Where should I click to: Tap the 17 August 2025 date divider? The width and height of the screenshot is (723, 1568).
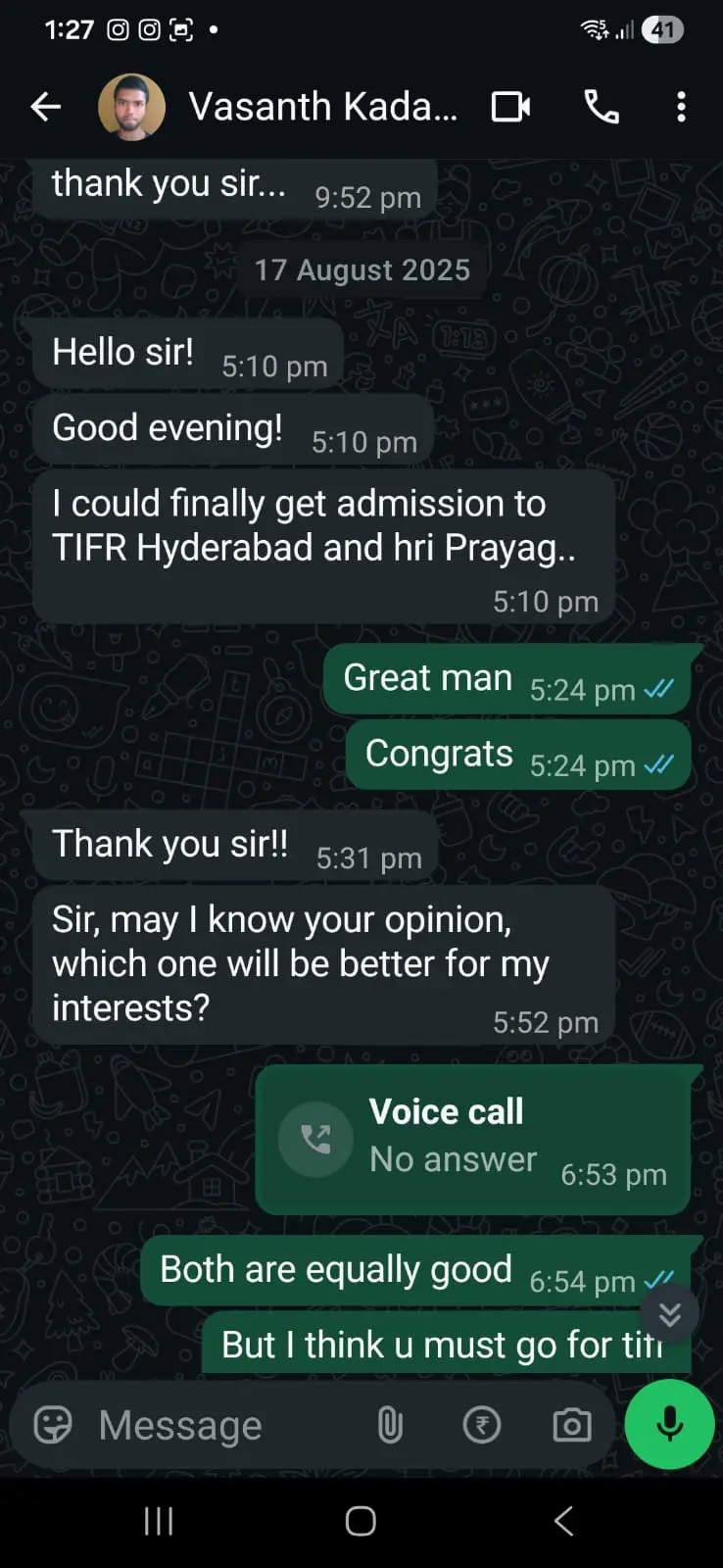coord(361,269)
